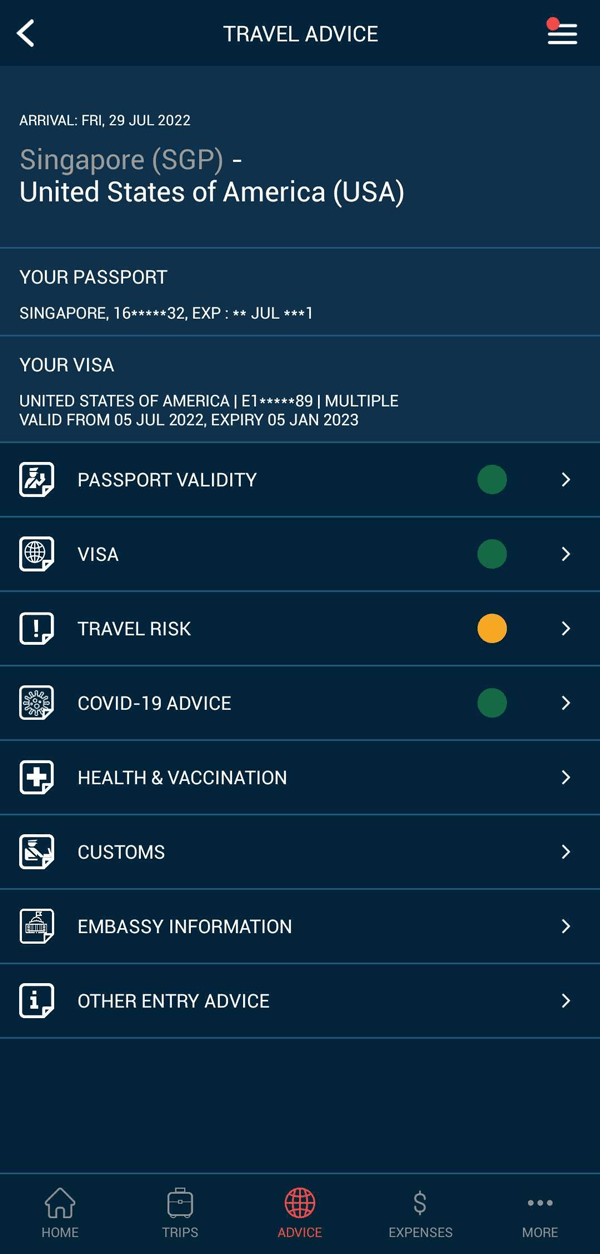This screenshot has height=1254, width=600.
Task: Switch to the Trips tab
Action: point(180,1213)
